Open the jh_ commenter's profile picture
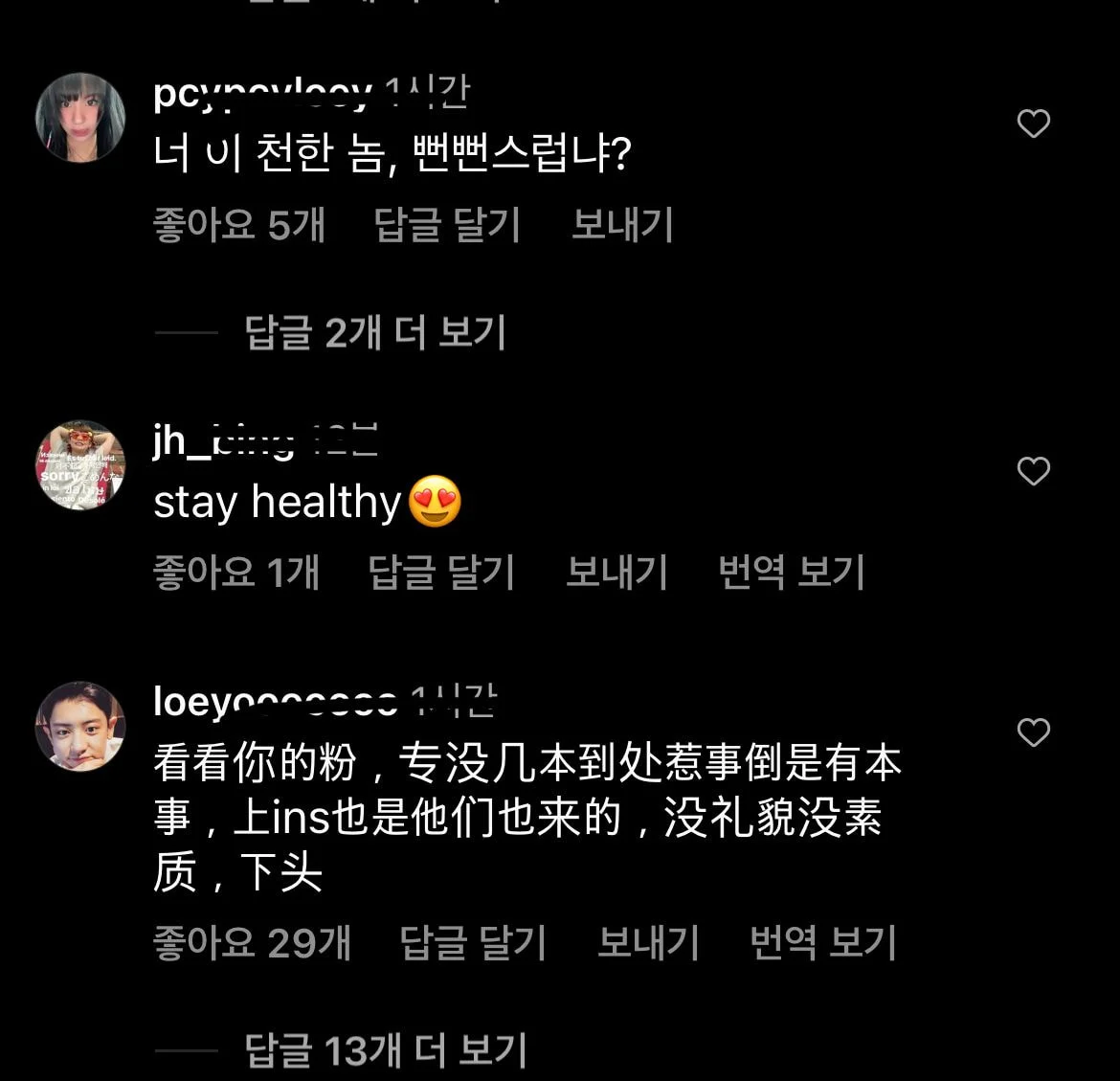Screen dimensions: 1120x1081 tap(80, 465)
